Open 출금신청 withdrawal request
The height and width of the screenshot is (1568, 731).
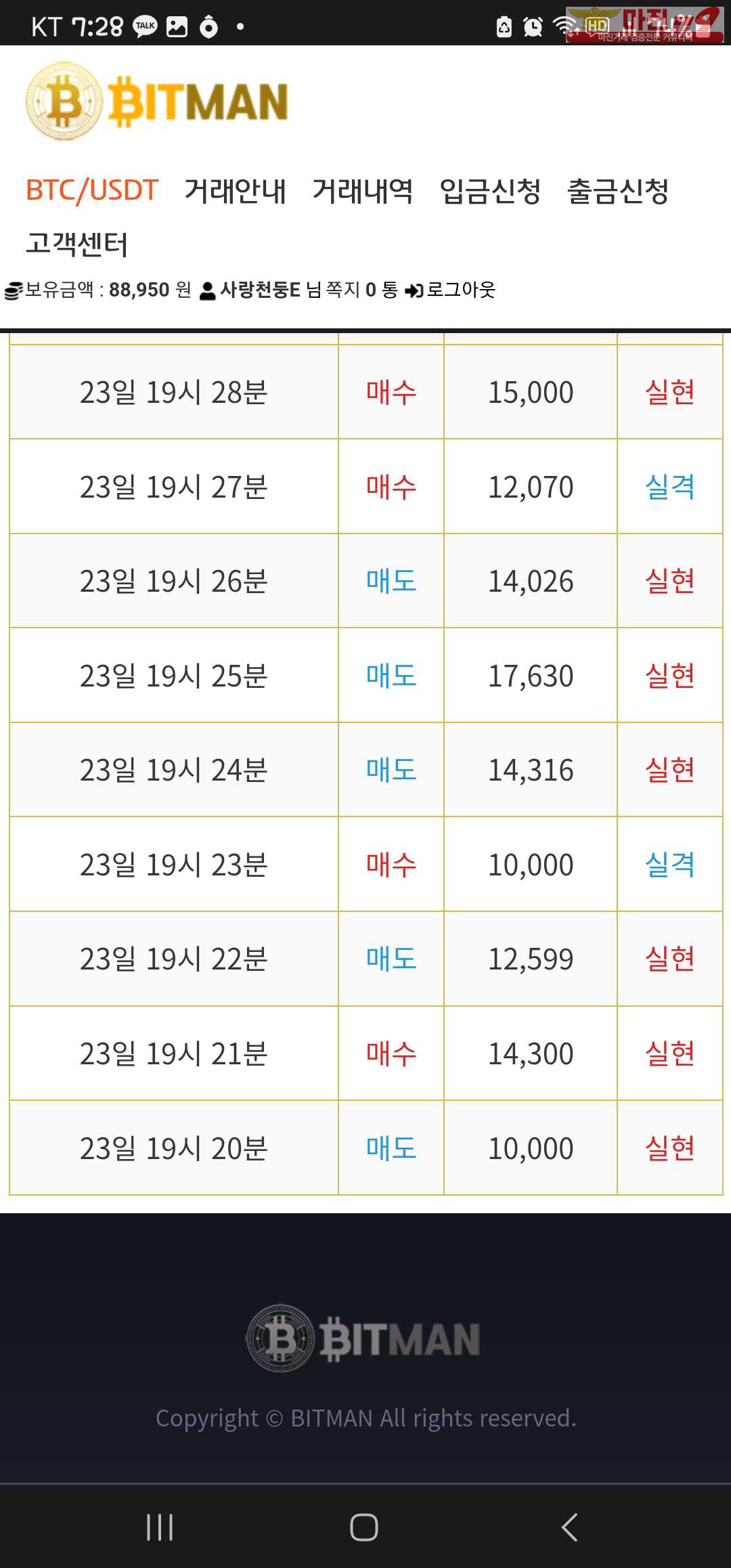pyautogui.click(x=618, y=191)
